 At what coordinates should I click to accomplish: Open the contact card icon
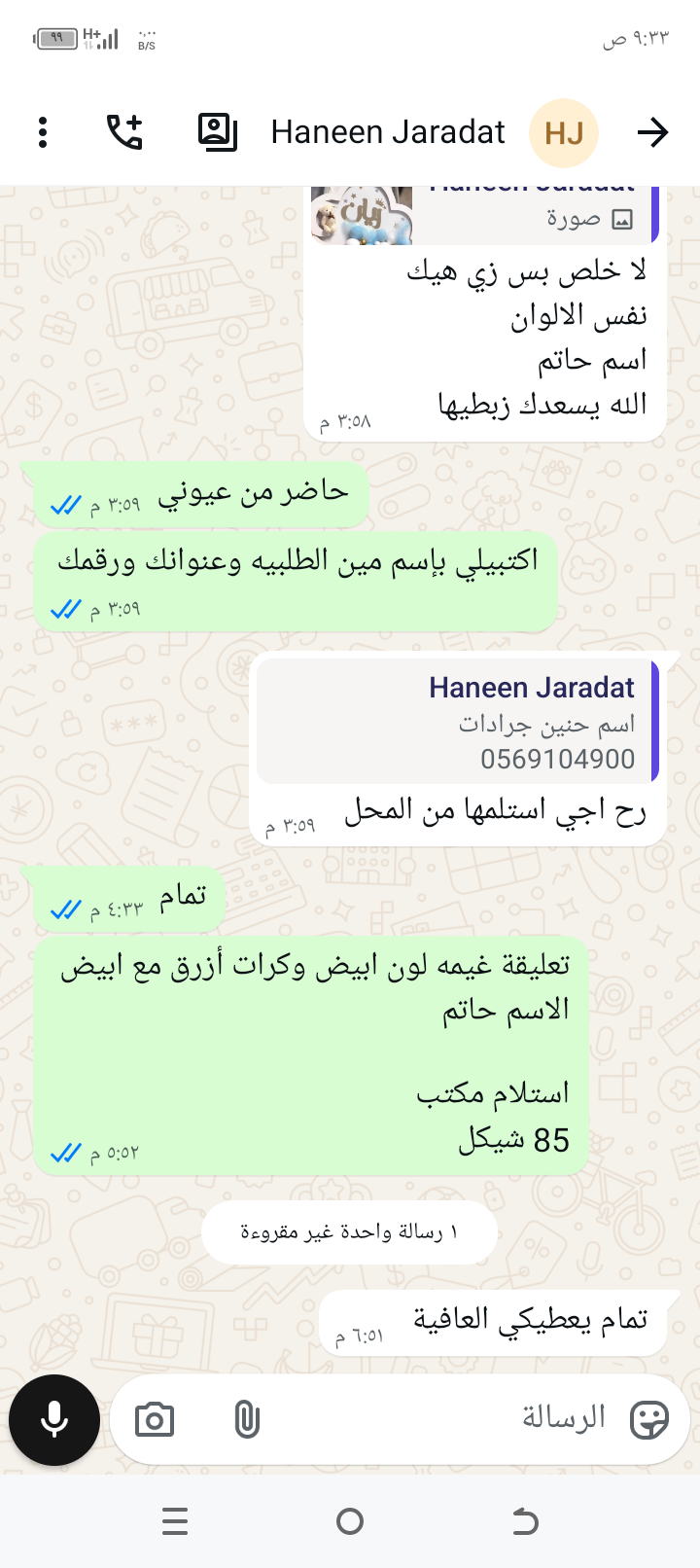click(x=217, y=132)
